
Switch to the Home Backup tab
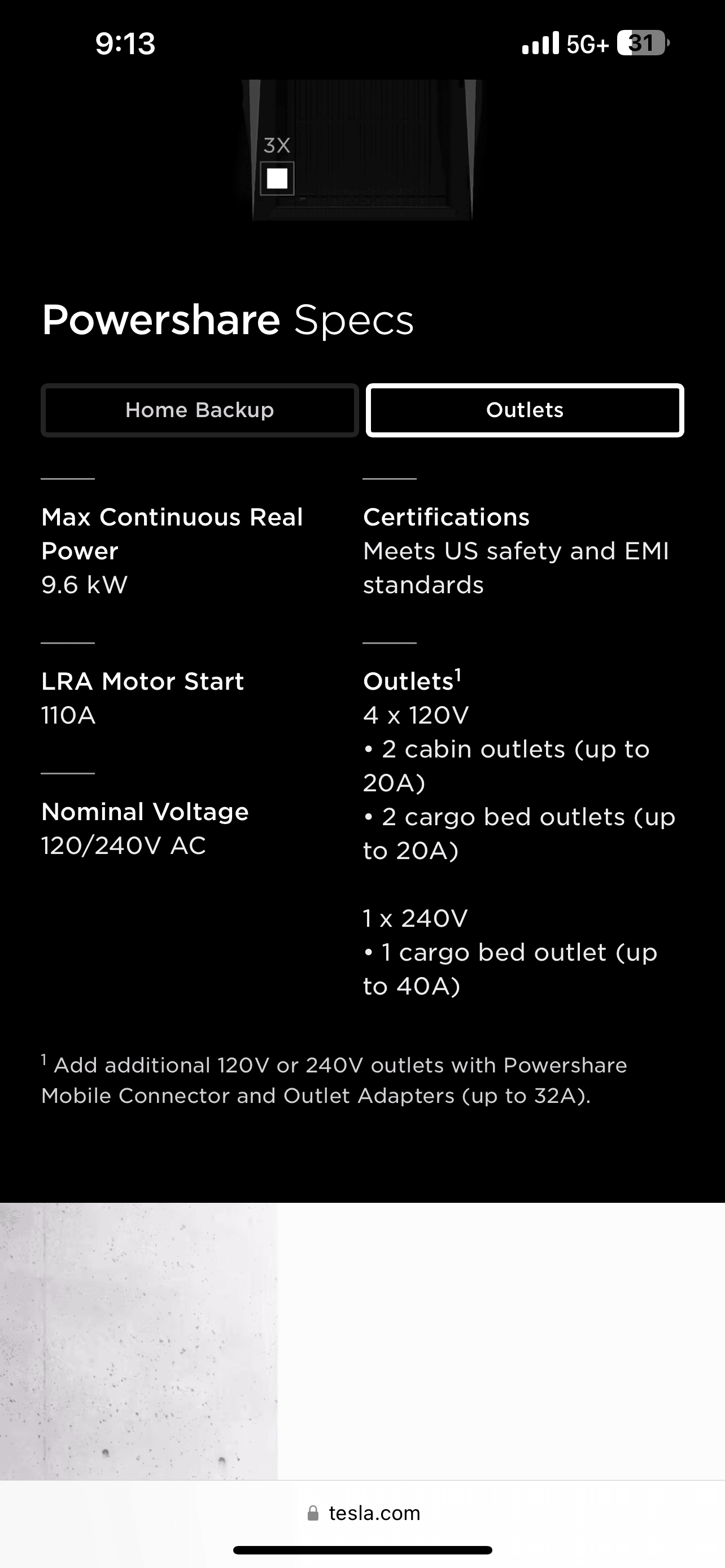200,410
